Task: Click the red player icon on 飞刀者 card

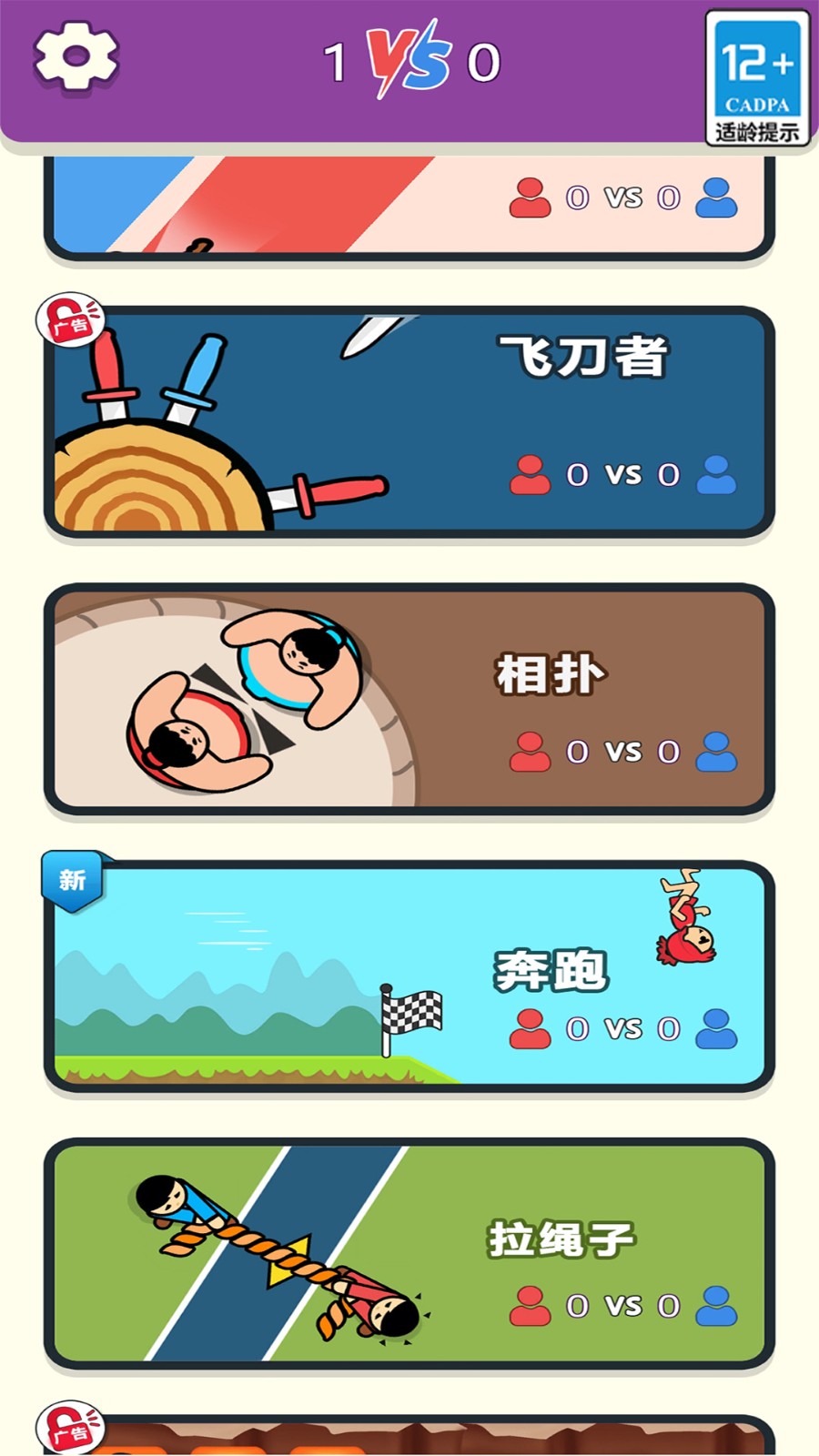Action: (531, 474)
